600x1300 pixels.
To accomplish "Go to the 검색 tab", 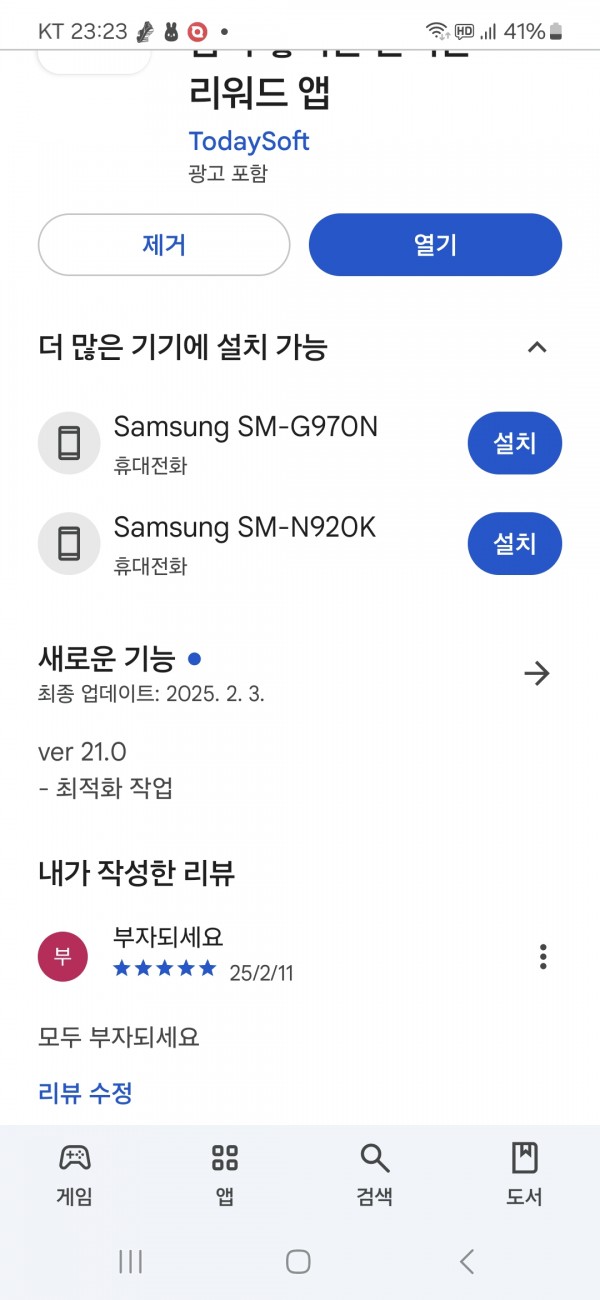I will [x=375, y=1174].
